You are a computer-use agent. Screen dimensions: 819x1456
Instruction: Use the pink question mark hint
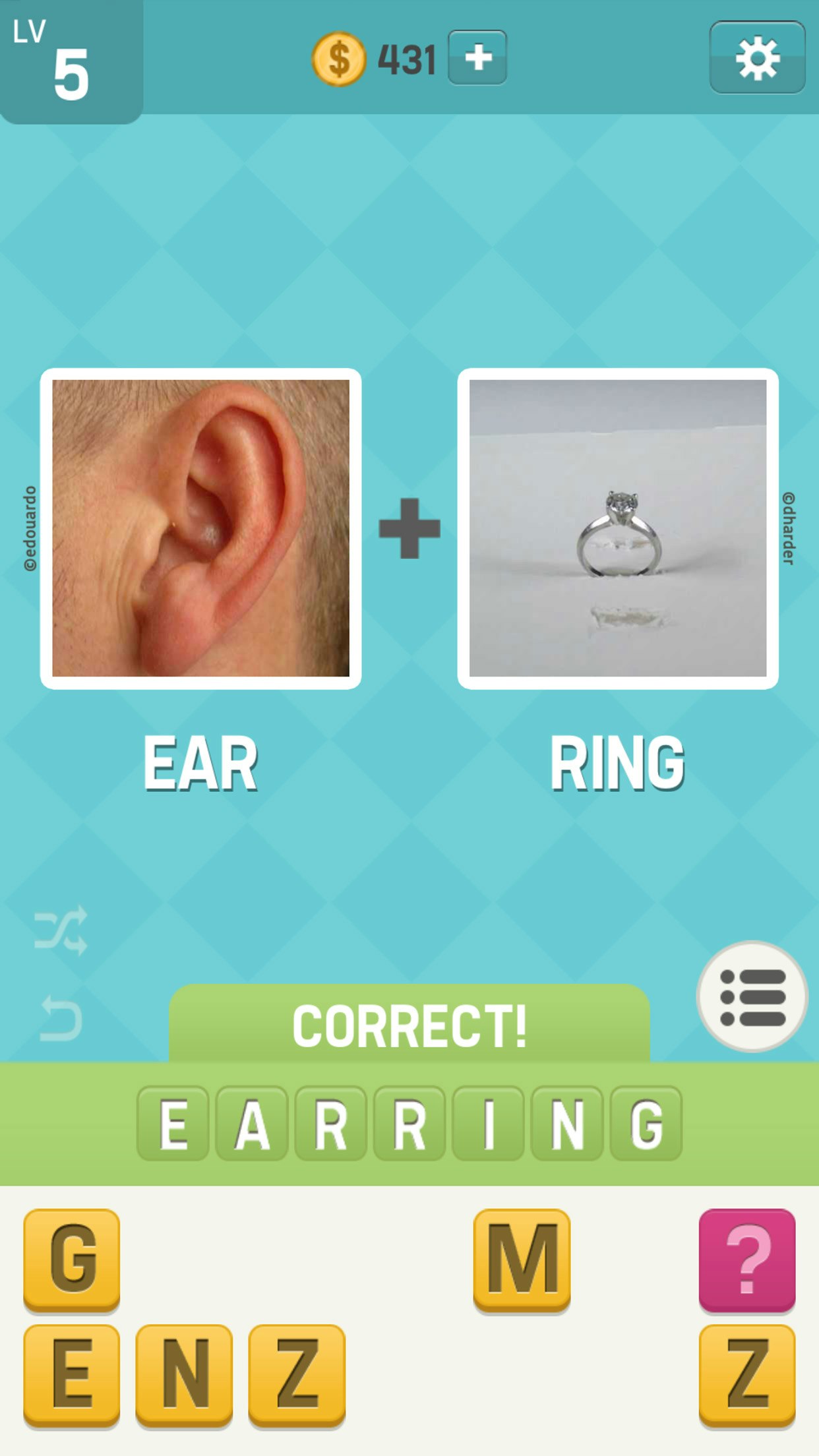click(x=747, y=1259)
